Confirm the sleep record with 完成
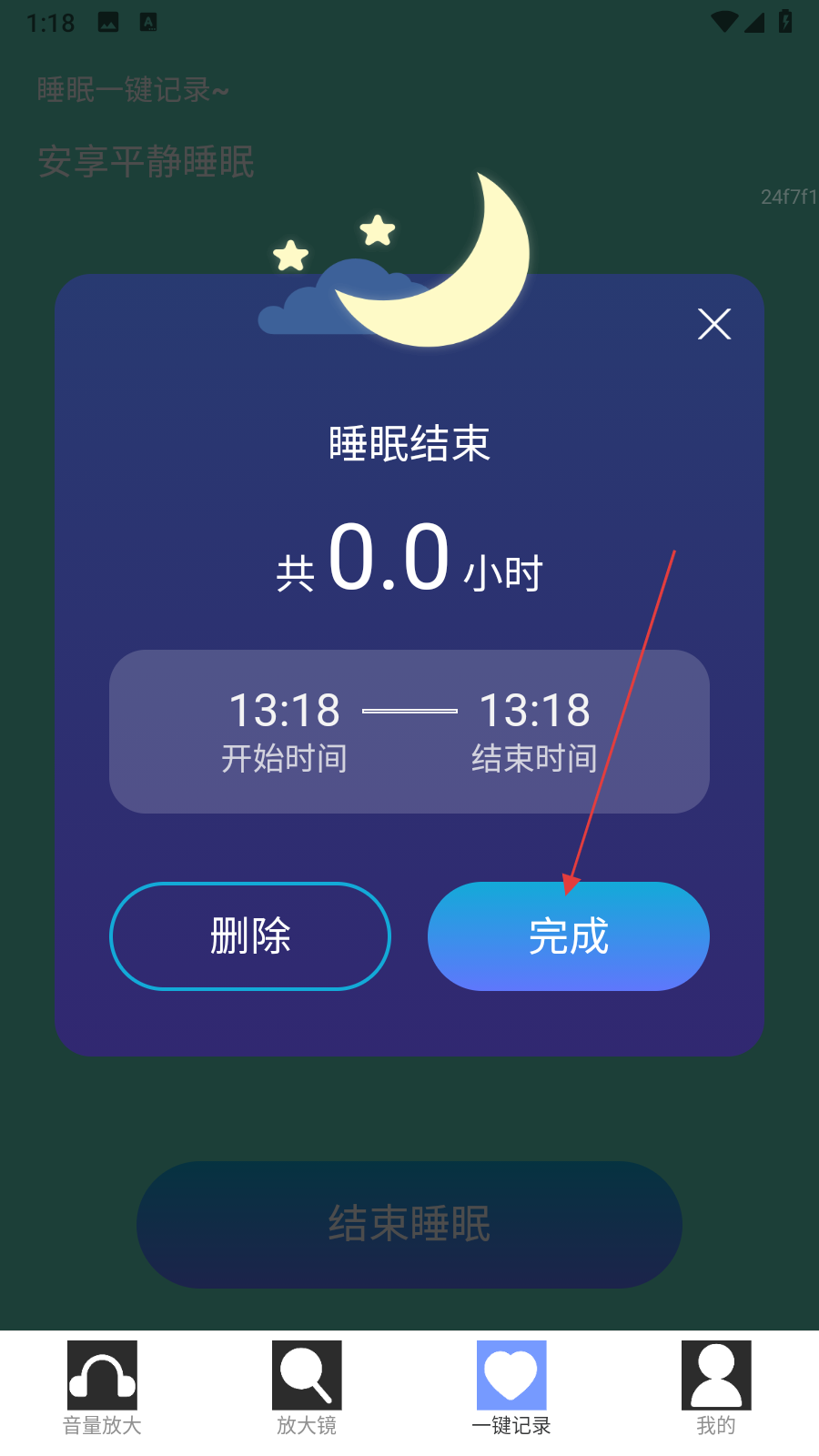The width and height of the screenshot is (819, 1456). tap(569, 935)
